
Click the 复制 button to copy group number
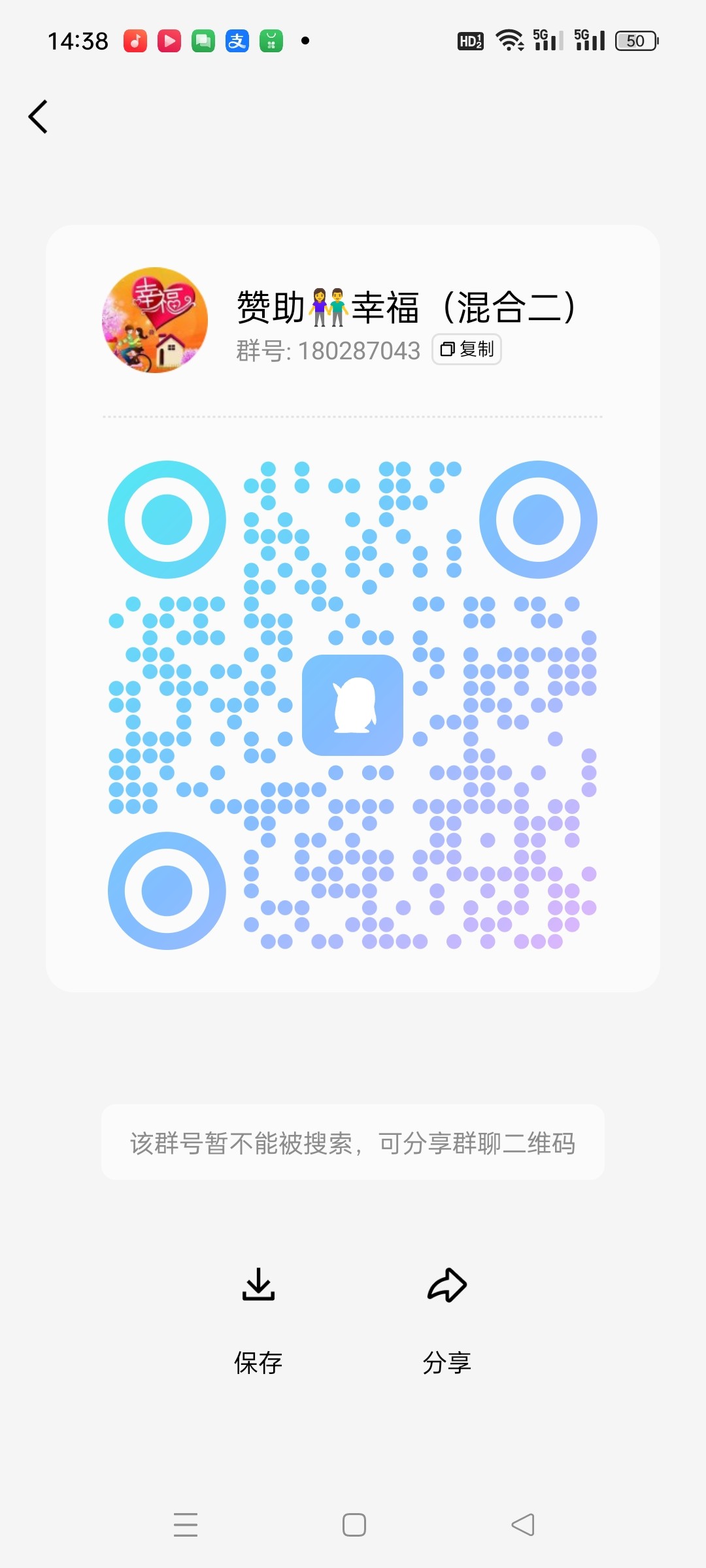click(x=466, y=350)
